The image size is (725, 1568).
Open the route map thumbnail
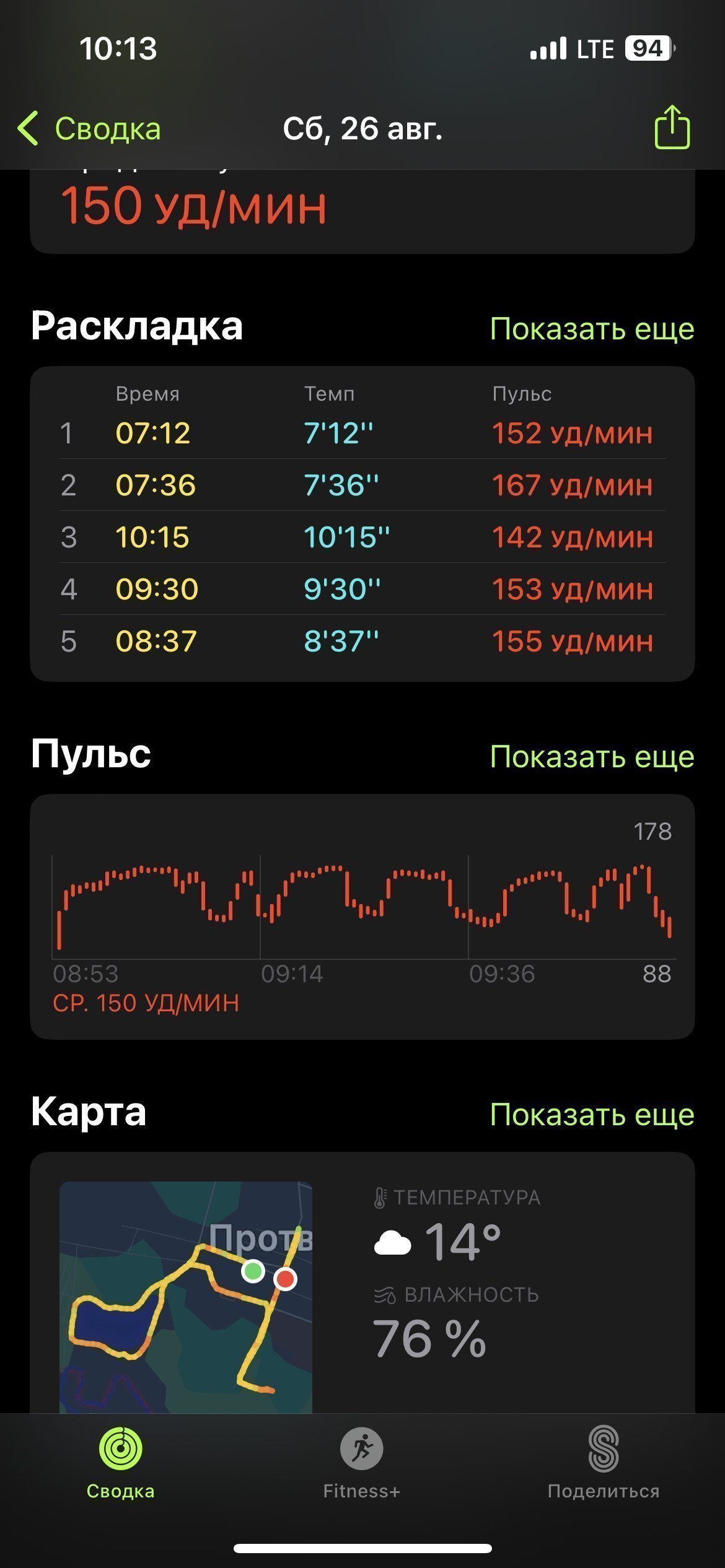[x=186, y=1297]
